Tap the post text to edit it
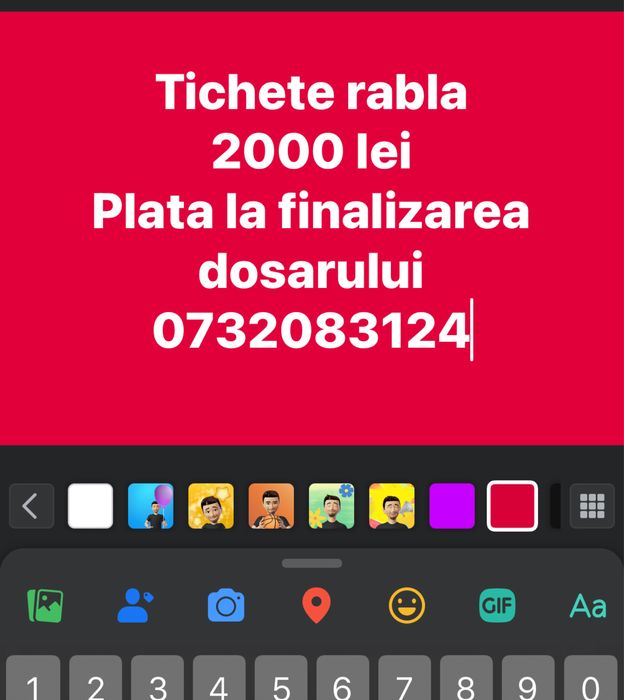624x700 pixels. [x=311, y=212]
